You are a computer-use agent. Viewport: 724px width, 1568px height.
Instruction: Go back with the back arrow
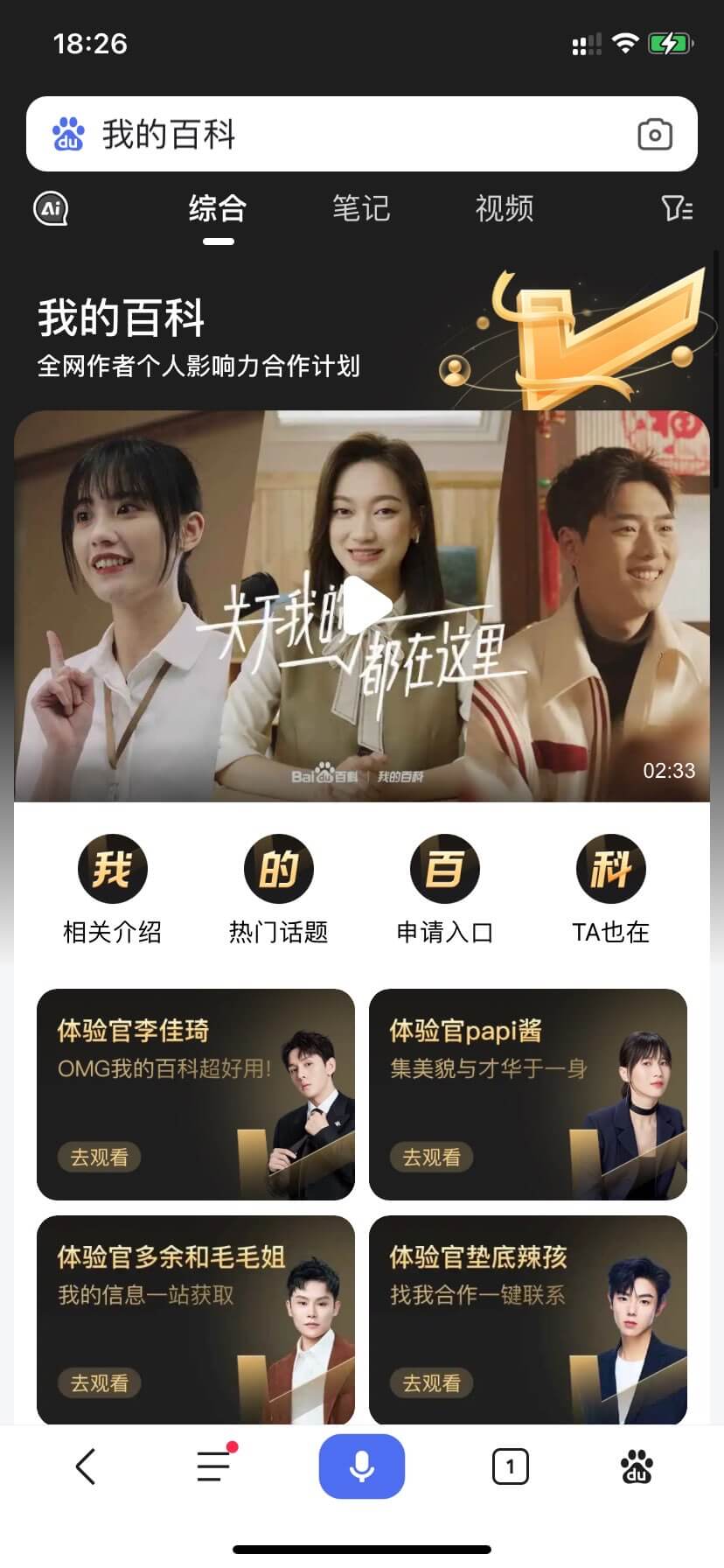click(x=85, y=1466)
